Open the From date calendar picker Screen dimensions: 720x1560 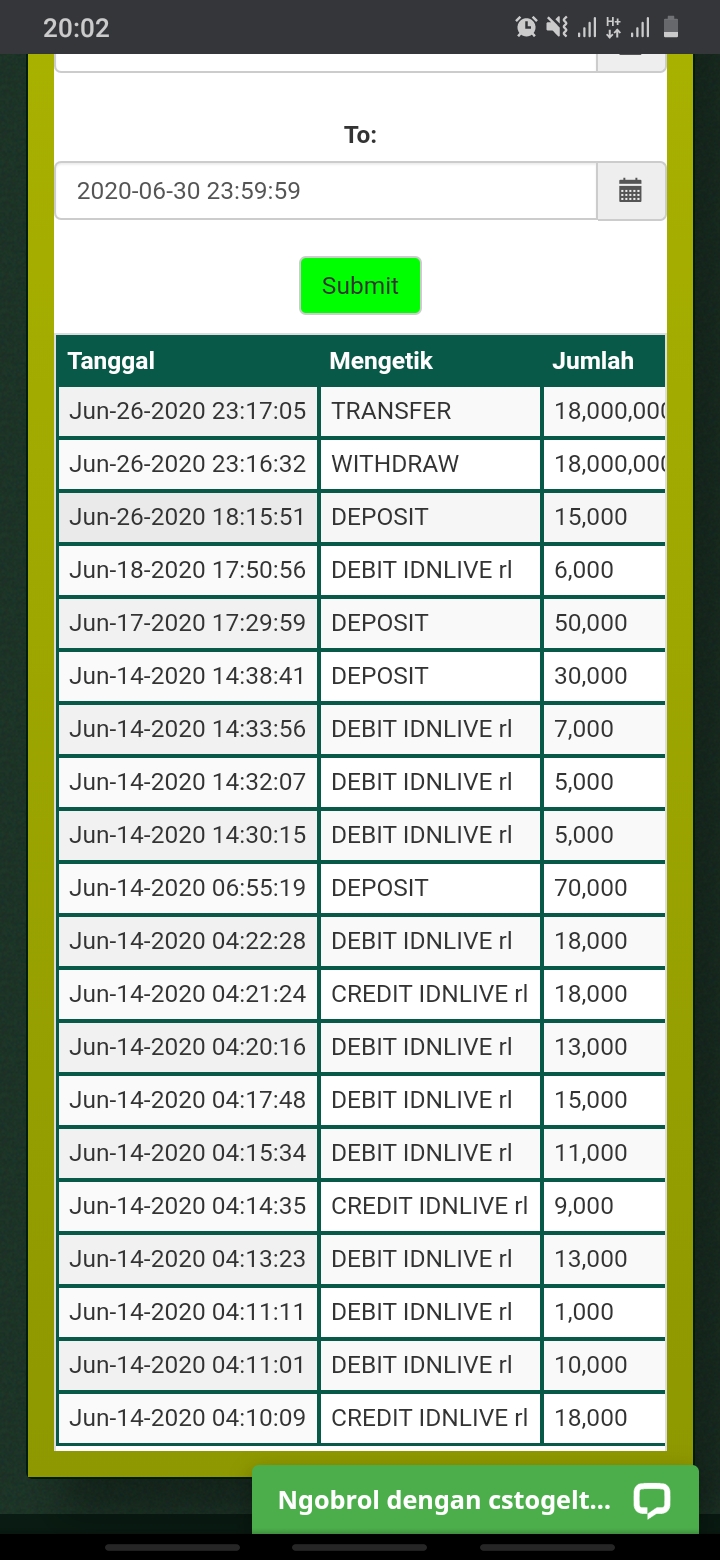pyautogui.click(x=630, y=58)
